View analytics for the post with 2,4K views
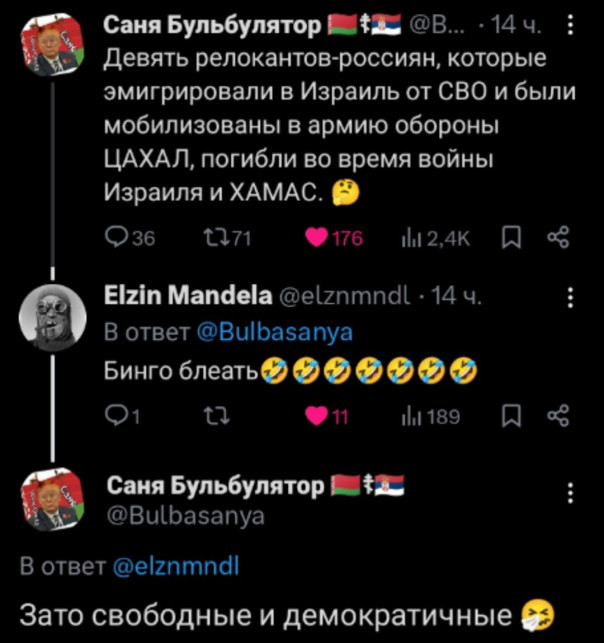 pos(412,237)
